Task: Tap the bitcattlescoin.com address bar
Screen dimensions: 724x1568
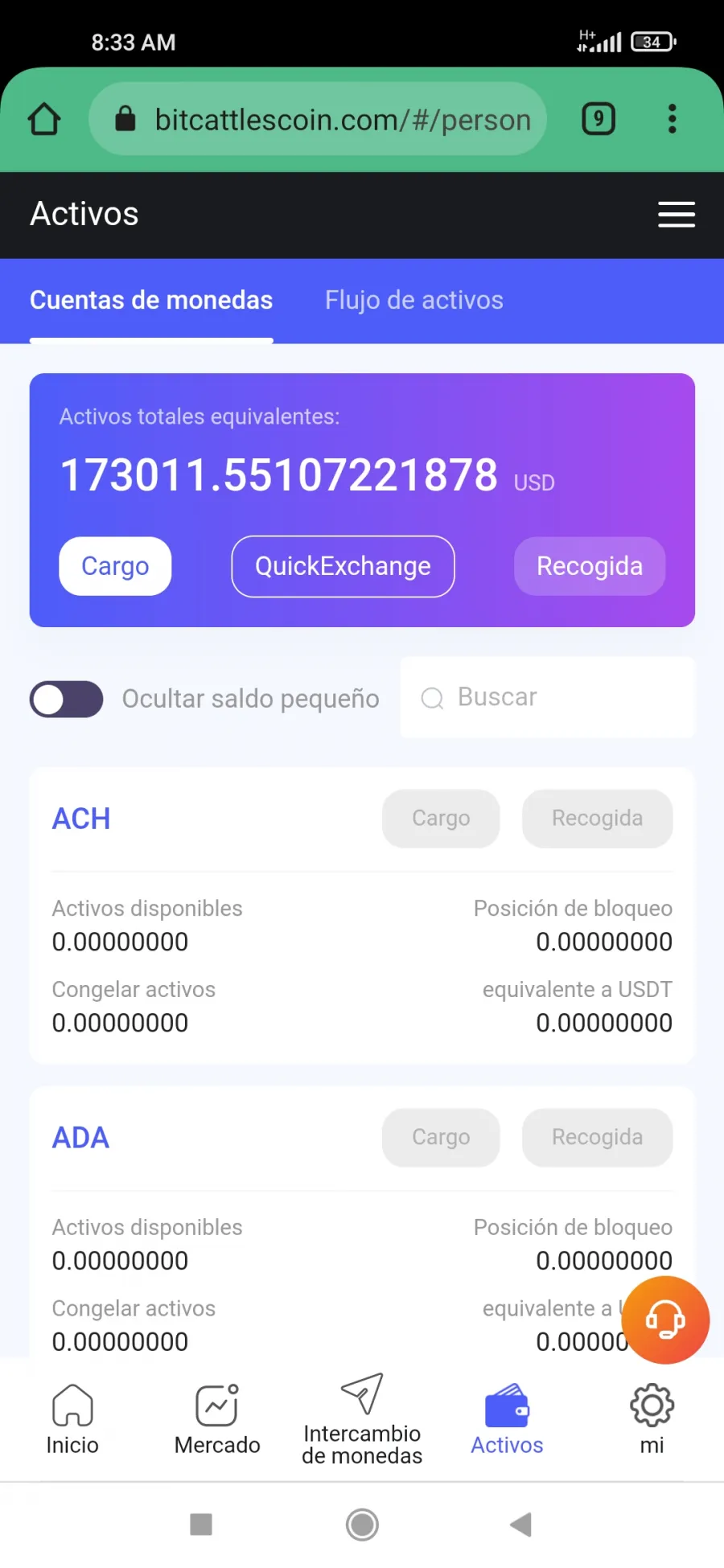Action: point(318,119)
